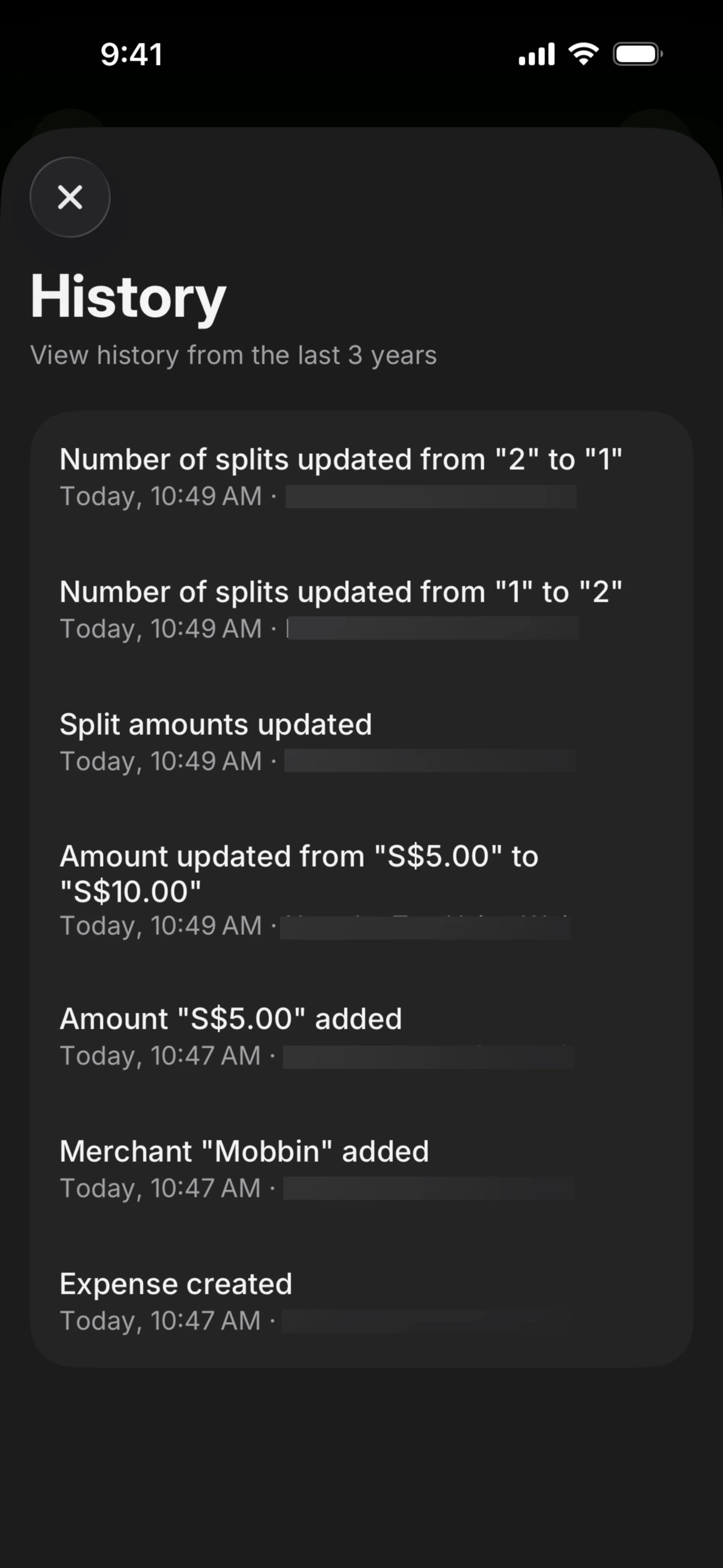
Task: Tap the cellular signal icon
Action: coord(536,53)
